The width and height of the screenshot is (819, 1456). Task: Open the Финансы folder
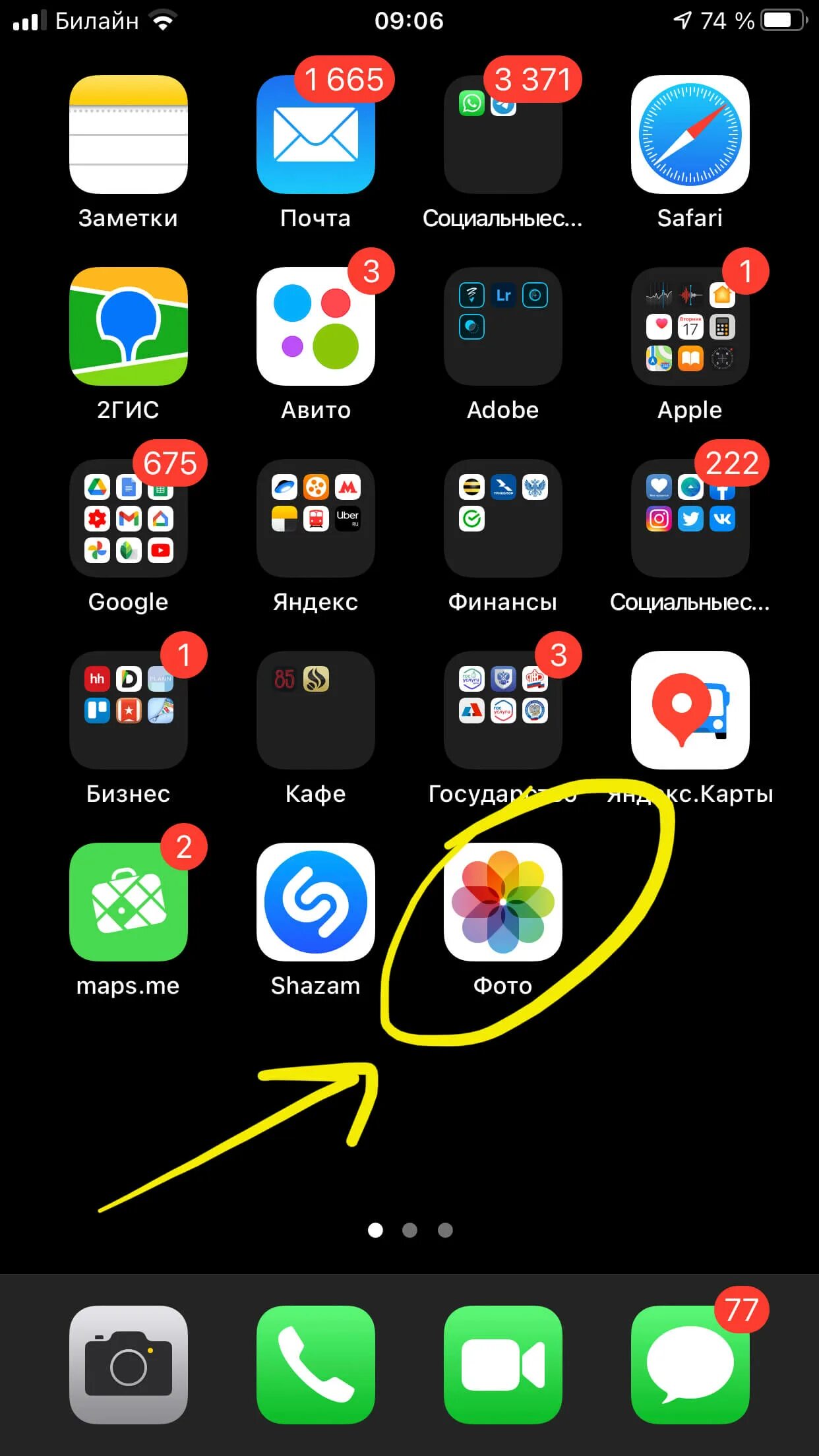[x=502, y=518]
